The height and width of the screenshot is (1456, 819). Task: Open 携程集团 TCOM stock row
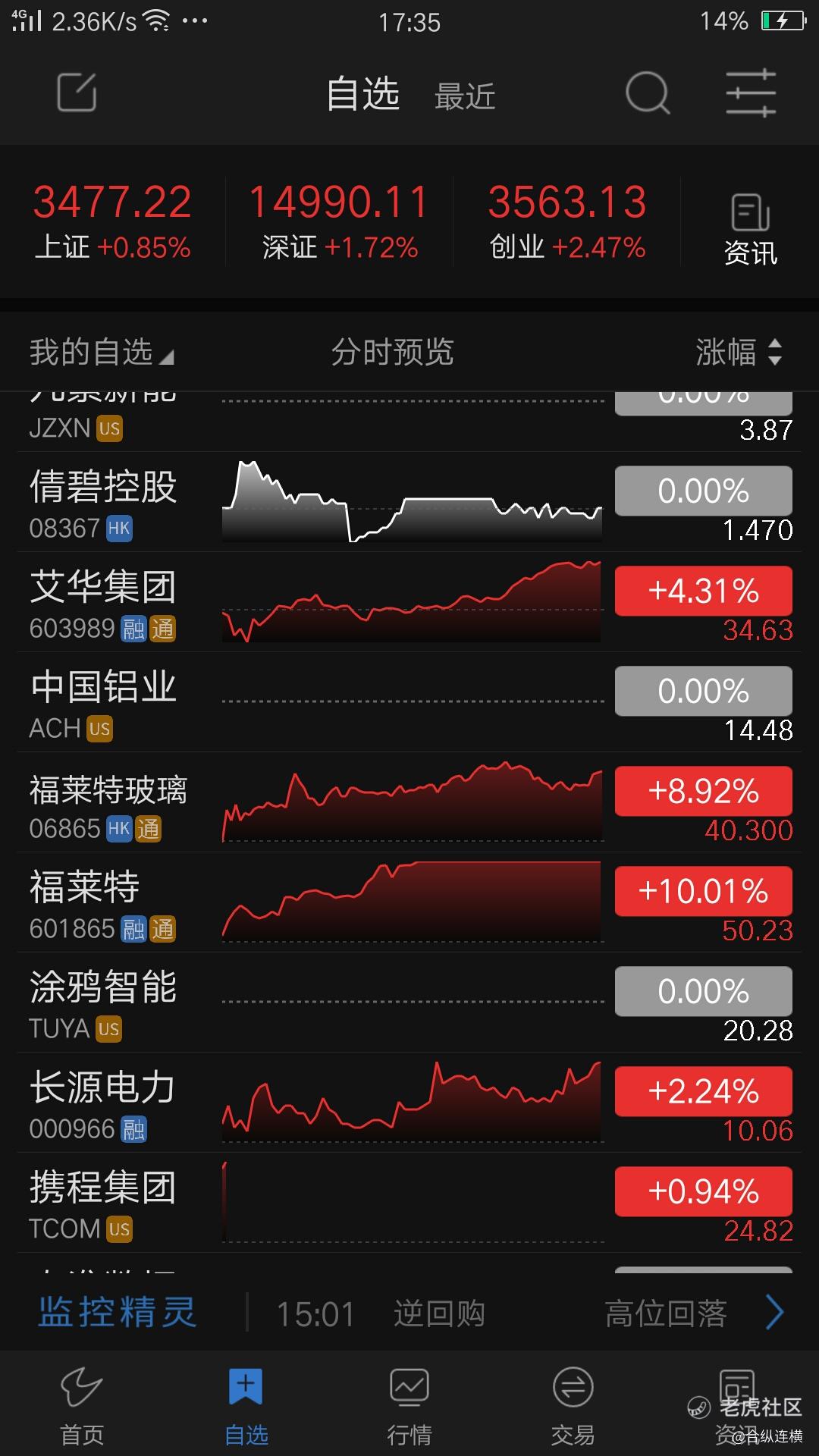tap(409, 1203)
